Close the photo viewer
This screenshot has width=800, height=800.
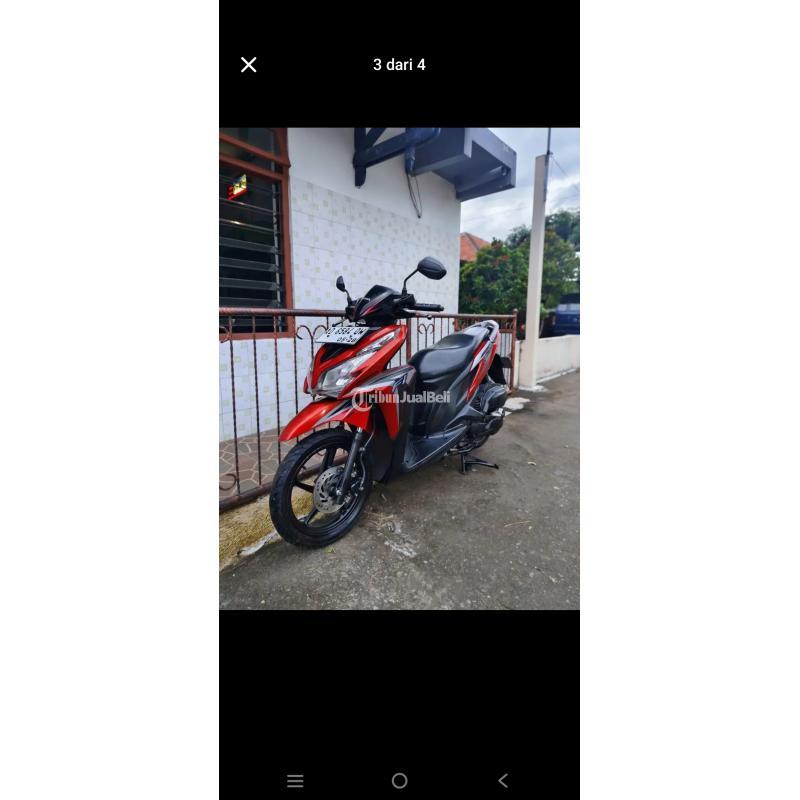(x=249, y=65)
